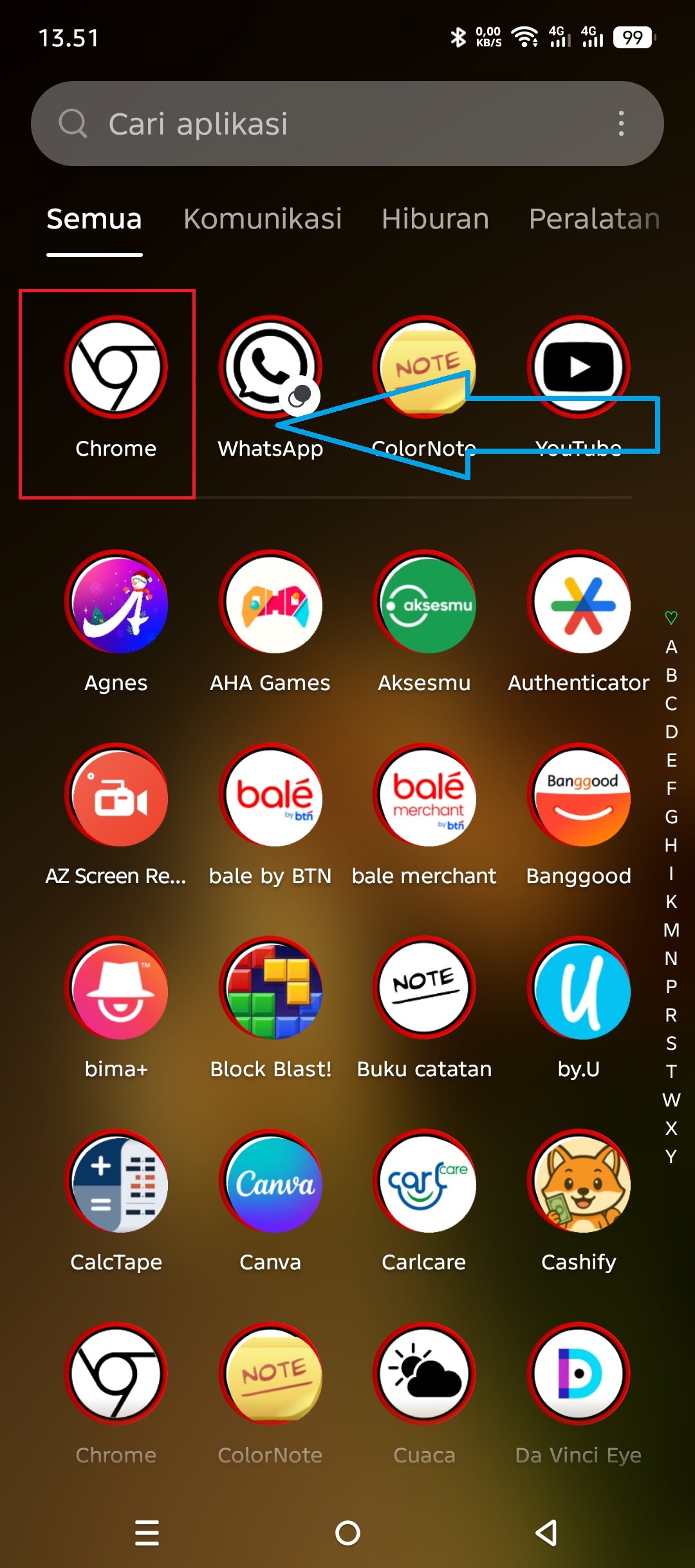
Task: Launch Banggood shopping app
Action: pos(579,796)
